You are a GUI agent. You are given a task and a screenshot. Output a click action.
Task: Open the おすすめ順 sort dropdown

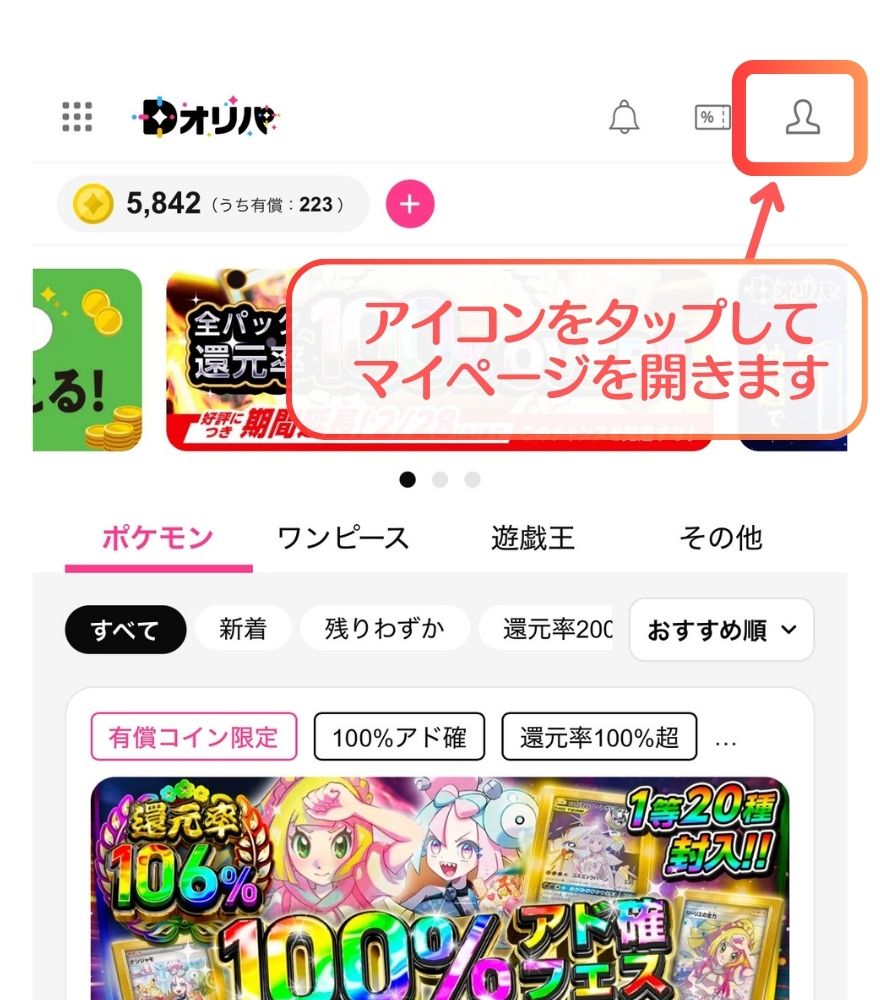point(721,630)
